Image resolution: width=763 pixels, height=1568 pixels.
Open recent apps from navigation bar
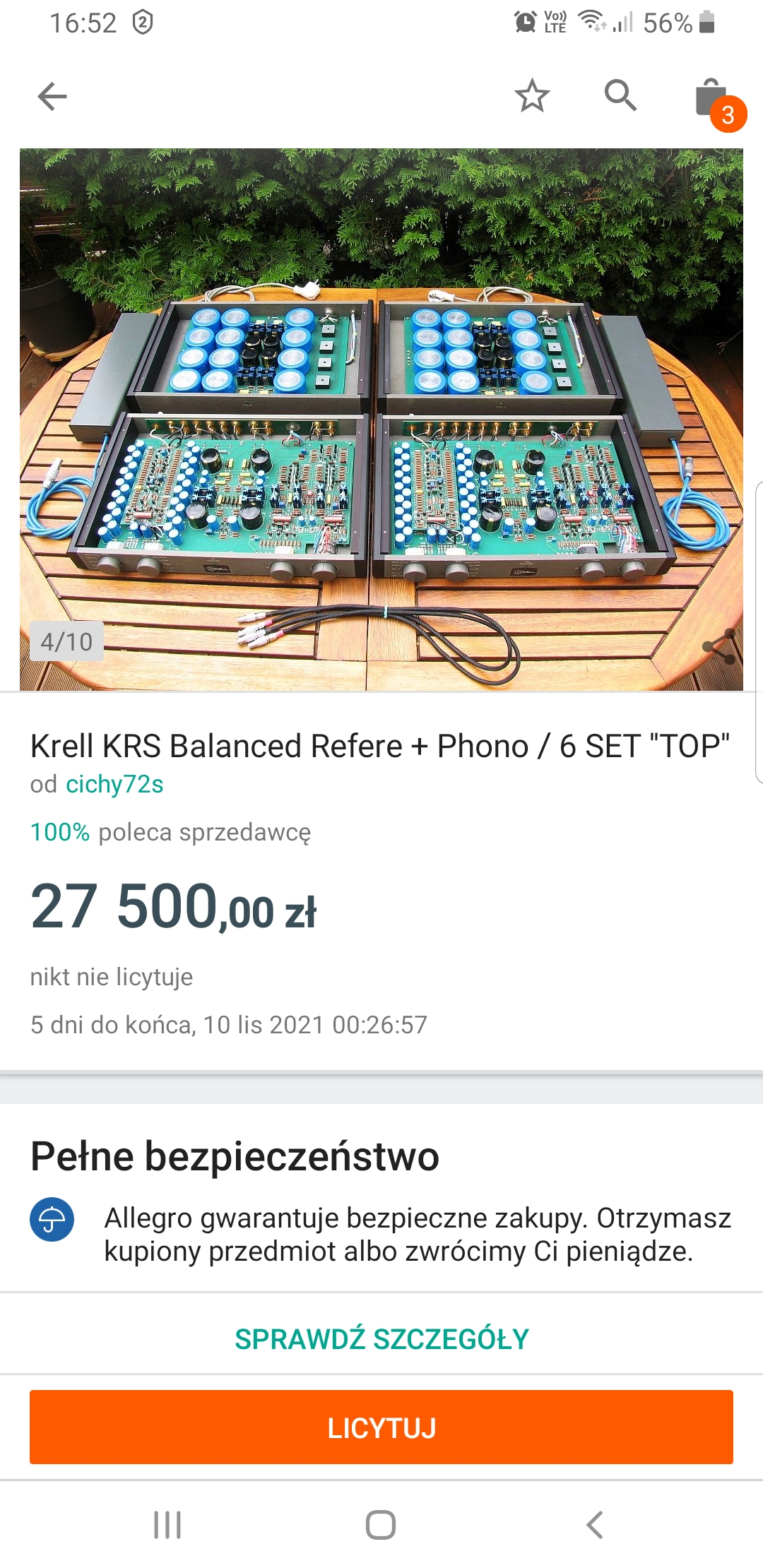167,1525
